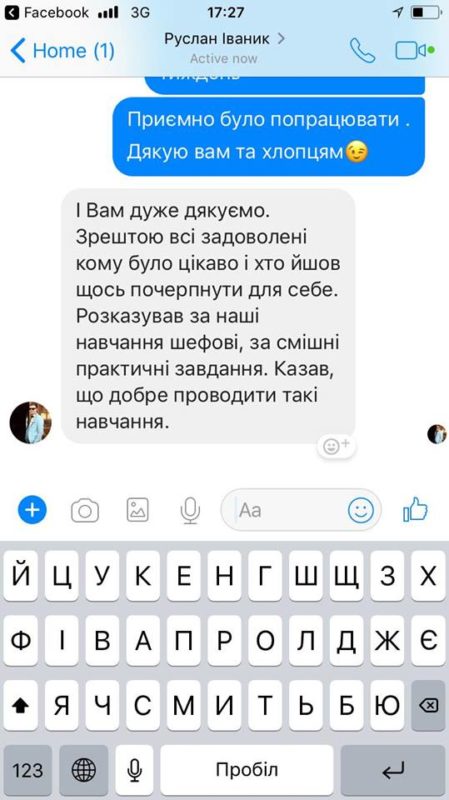The image size is (449, 800).
Task: Tap the globe key to change language
Action: pos(84,770)
